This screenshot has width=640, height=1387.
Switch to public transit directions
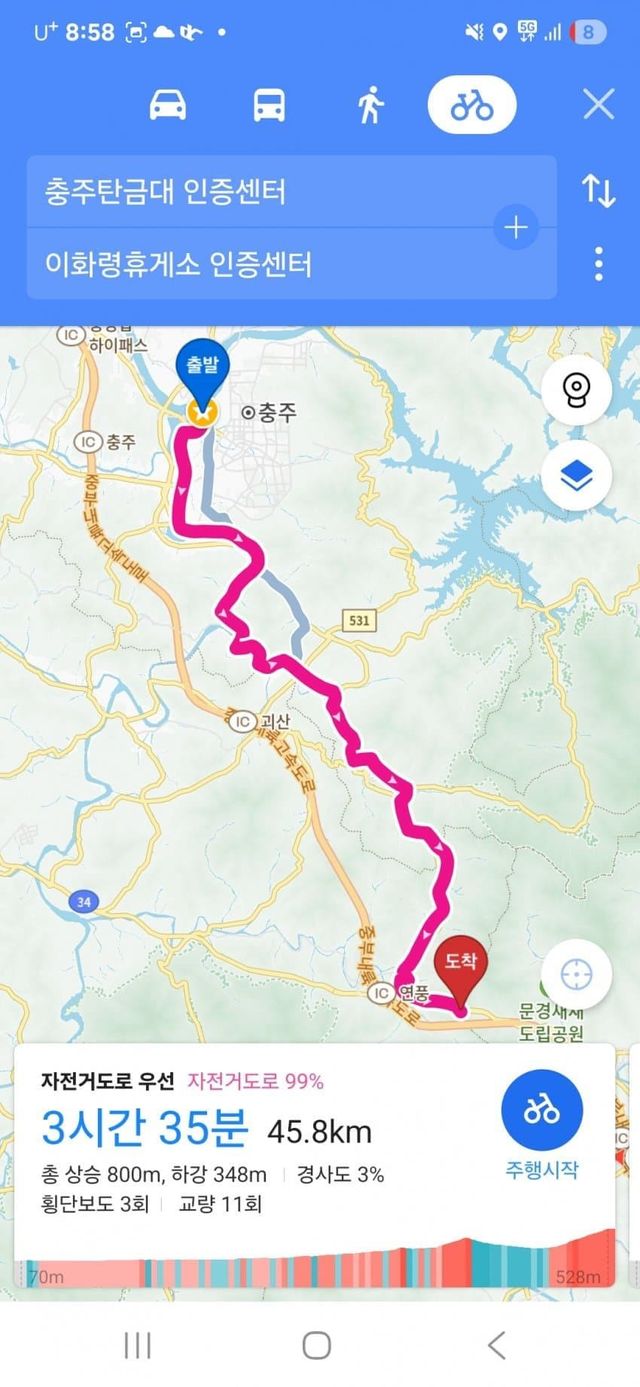pos(269,105)
